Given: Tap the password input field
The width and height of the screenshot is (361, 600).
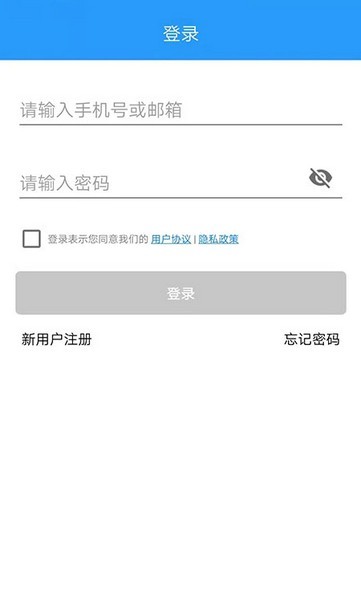Looking at the screenshot, I should point(163,183).
